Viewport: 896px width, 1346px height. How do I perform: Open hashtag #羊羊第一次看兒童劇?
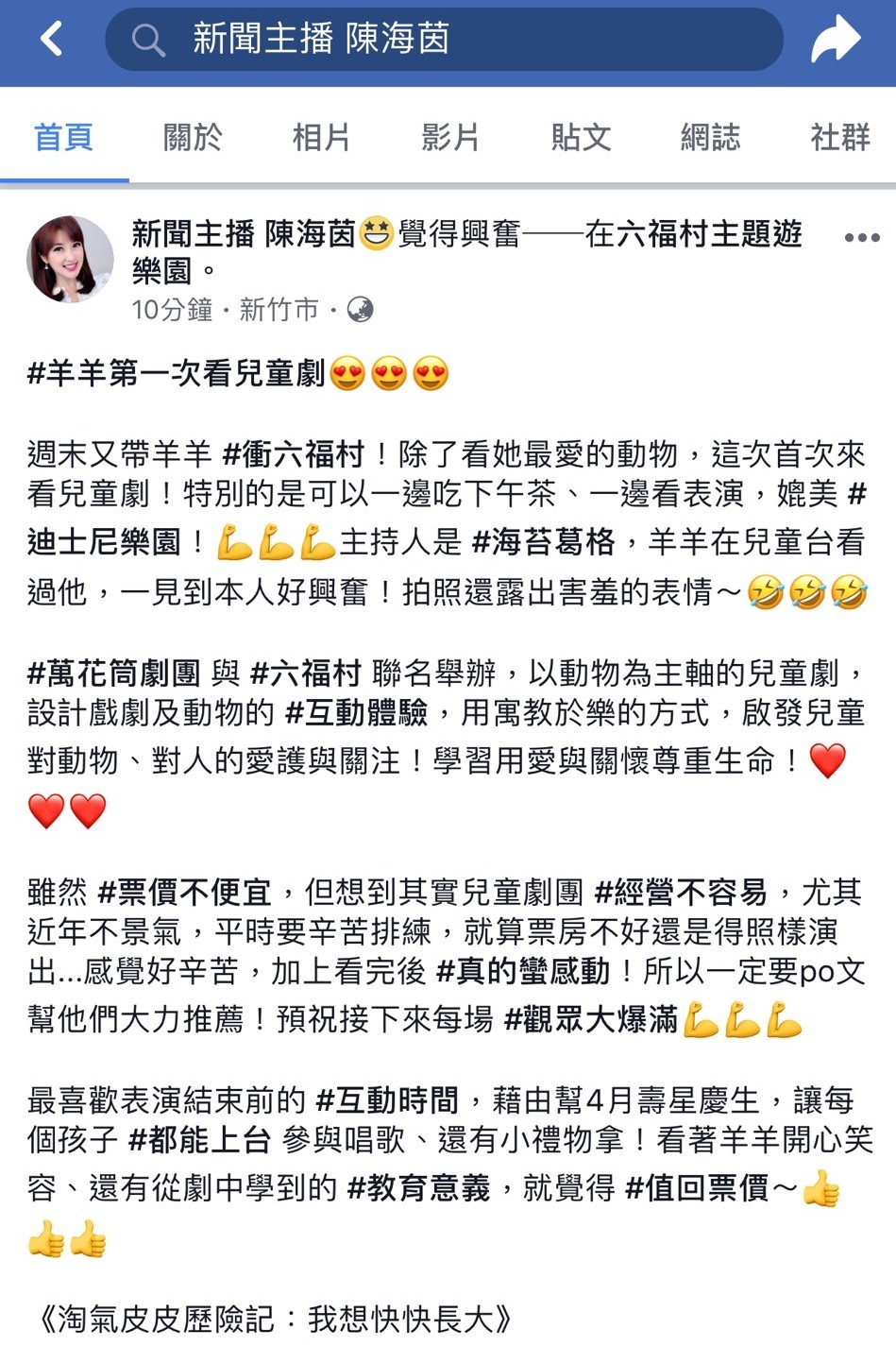[177, 374]
